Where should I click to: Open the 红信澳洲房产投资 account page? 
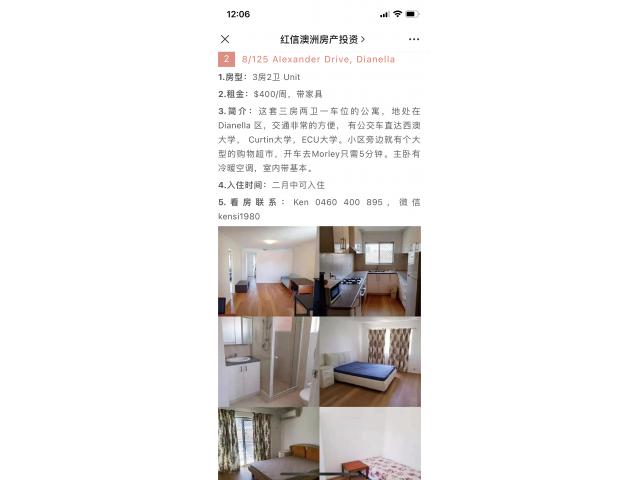pos(322,39)
